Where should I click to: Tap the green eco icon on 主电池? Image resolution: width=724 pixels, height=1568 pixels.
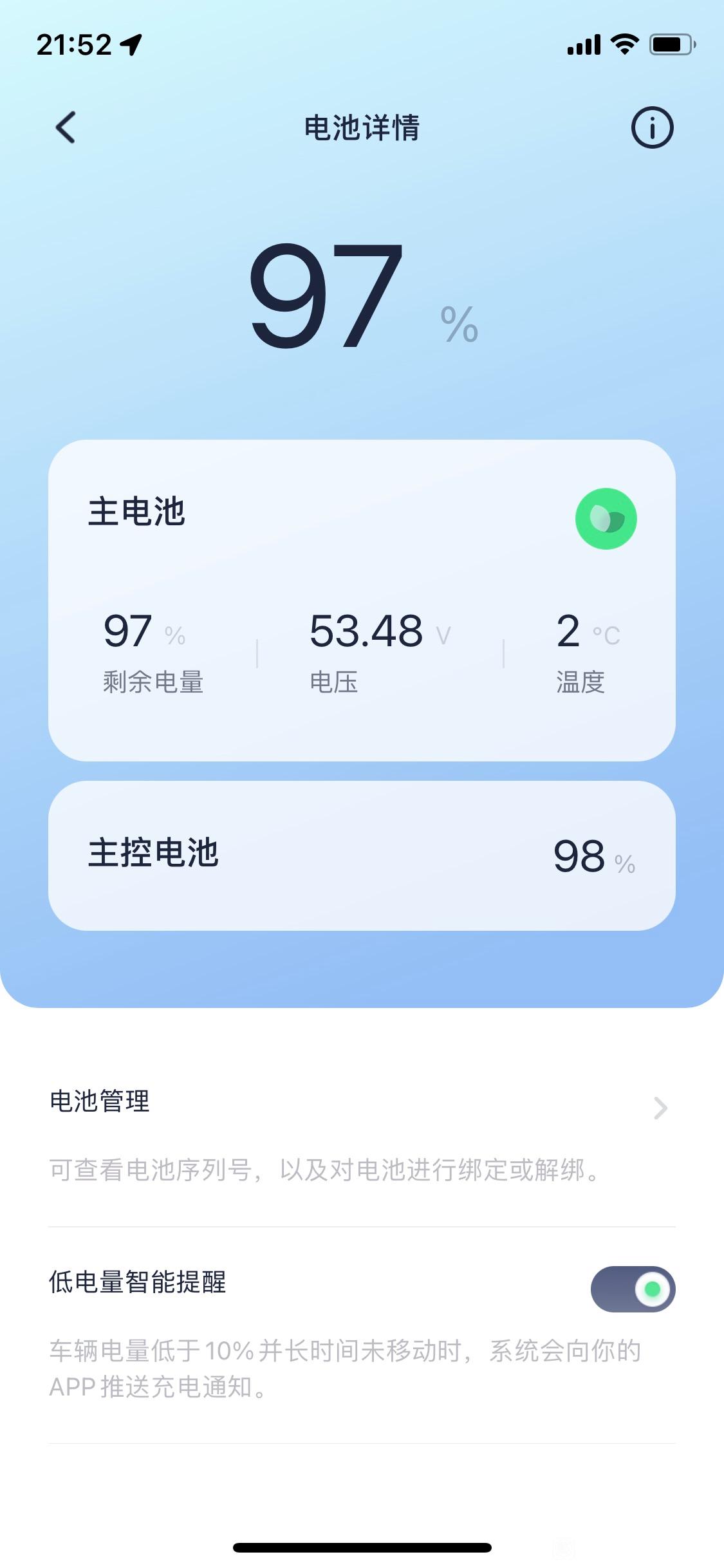[x=606, y=519]
